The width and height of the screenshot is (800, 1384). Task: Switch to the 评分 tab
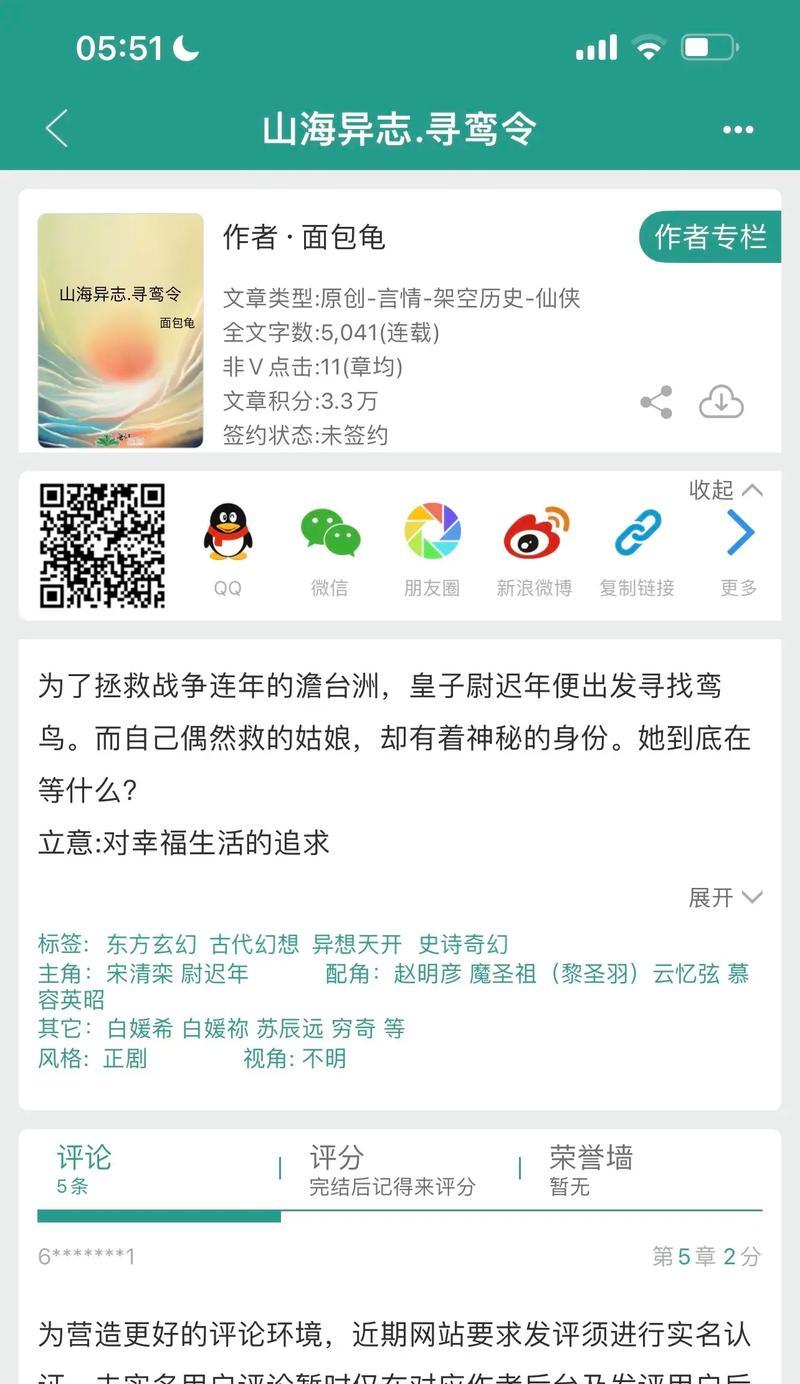click(x=392, y=1169)
